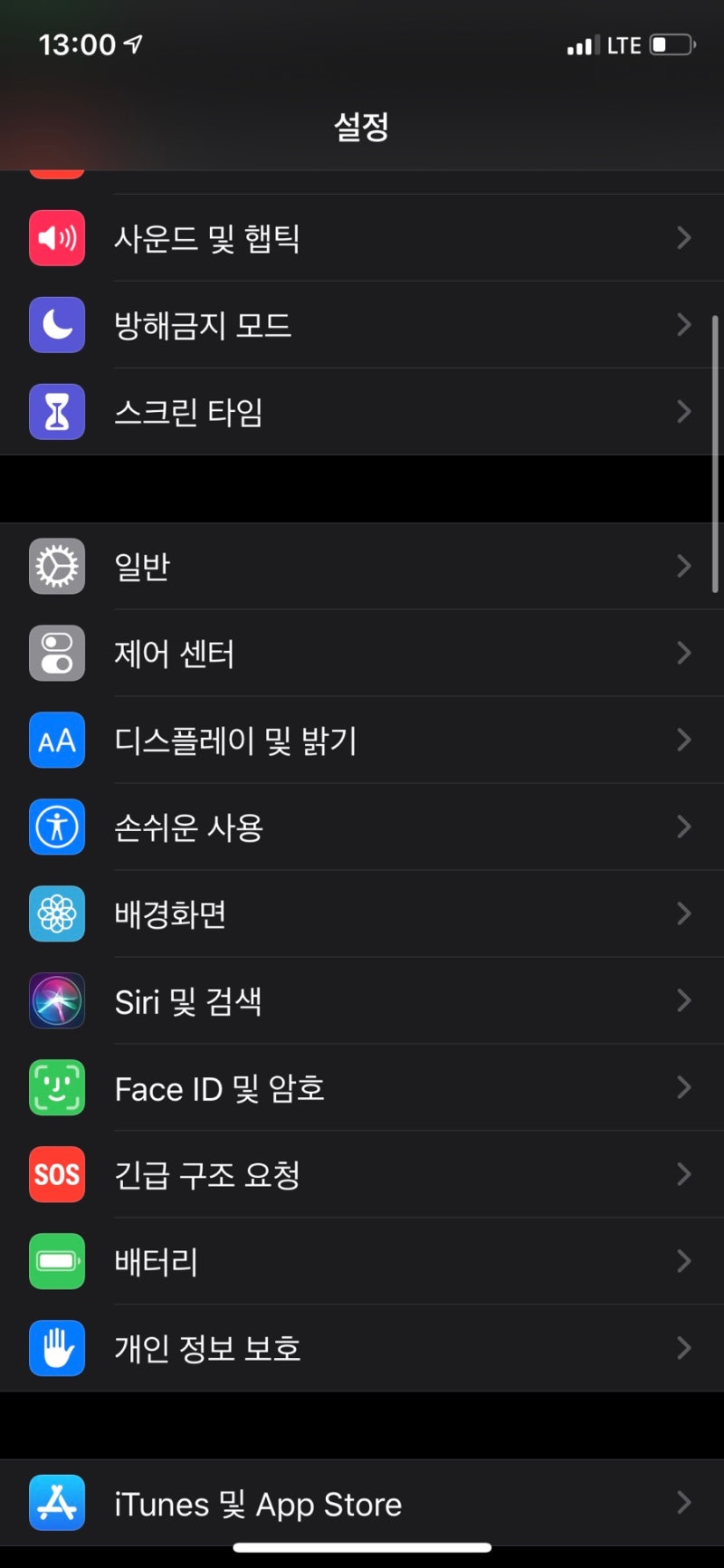This screenshot has height=1568, width=724.
Task: Open 손쉬운 사용 settings
Action: 362,827
